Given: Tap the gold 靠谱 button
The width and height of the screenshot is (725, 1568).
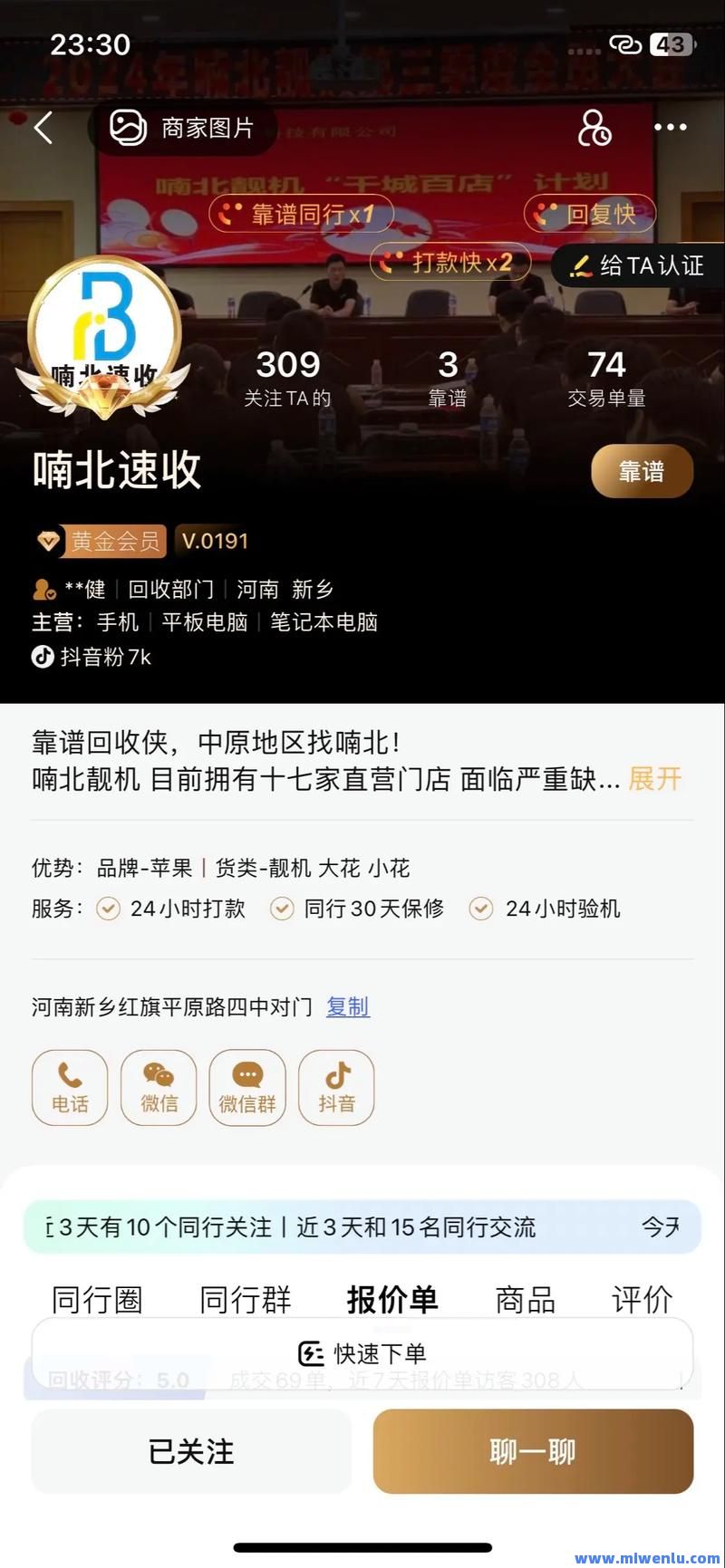Looking at the screenshot, I should [x=642, y=471].
